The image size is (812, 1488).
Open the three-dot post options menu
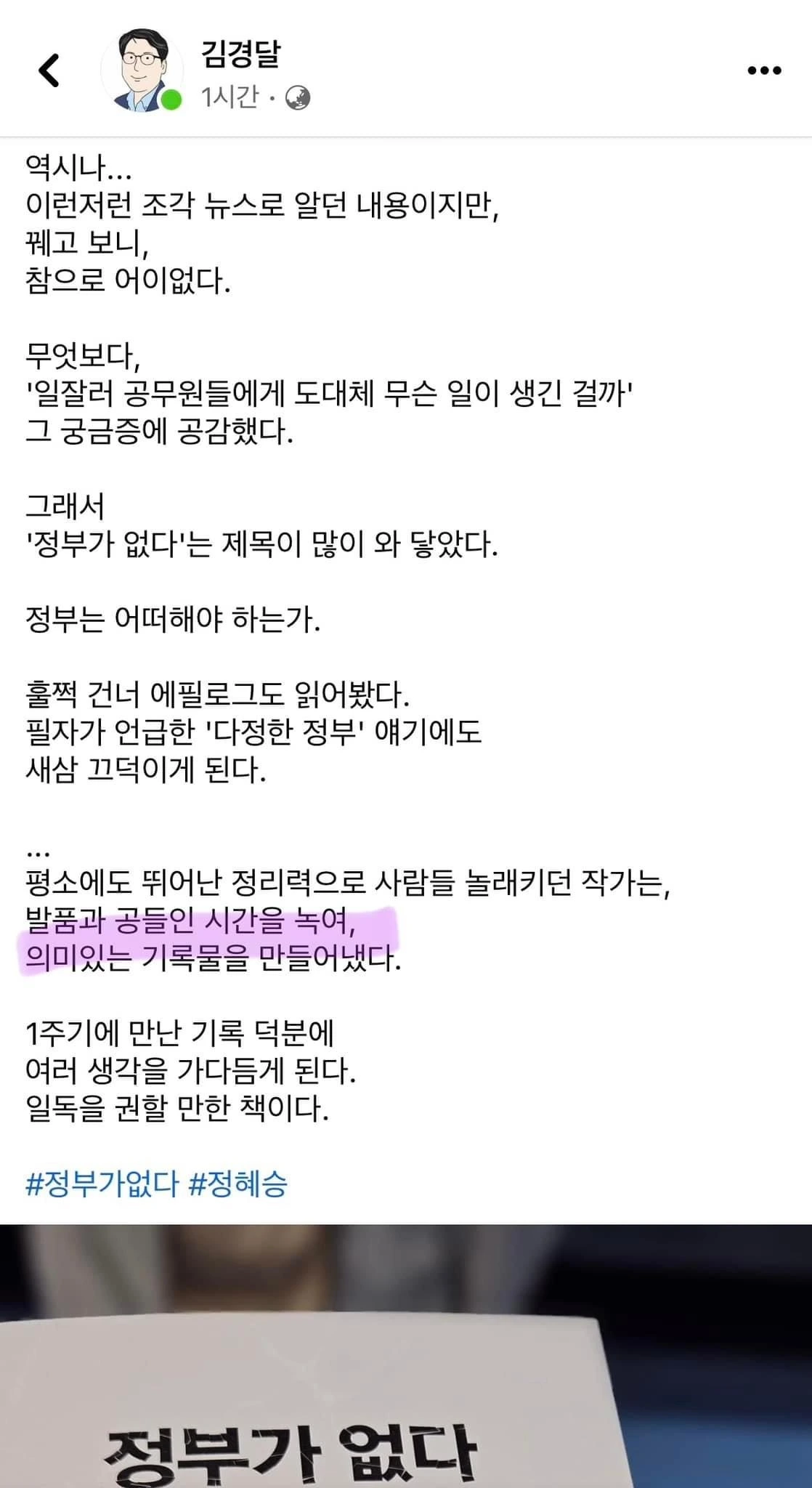tap(764, 70)
